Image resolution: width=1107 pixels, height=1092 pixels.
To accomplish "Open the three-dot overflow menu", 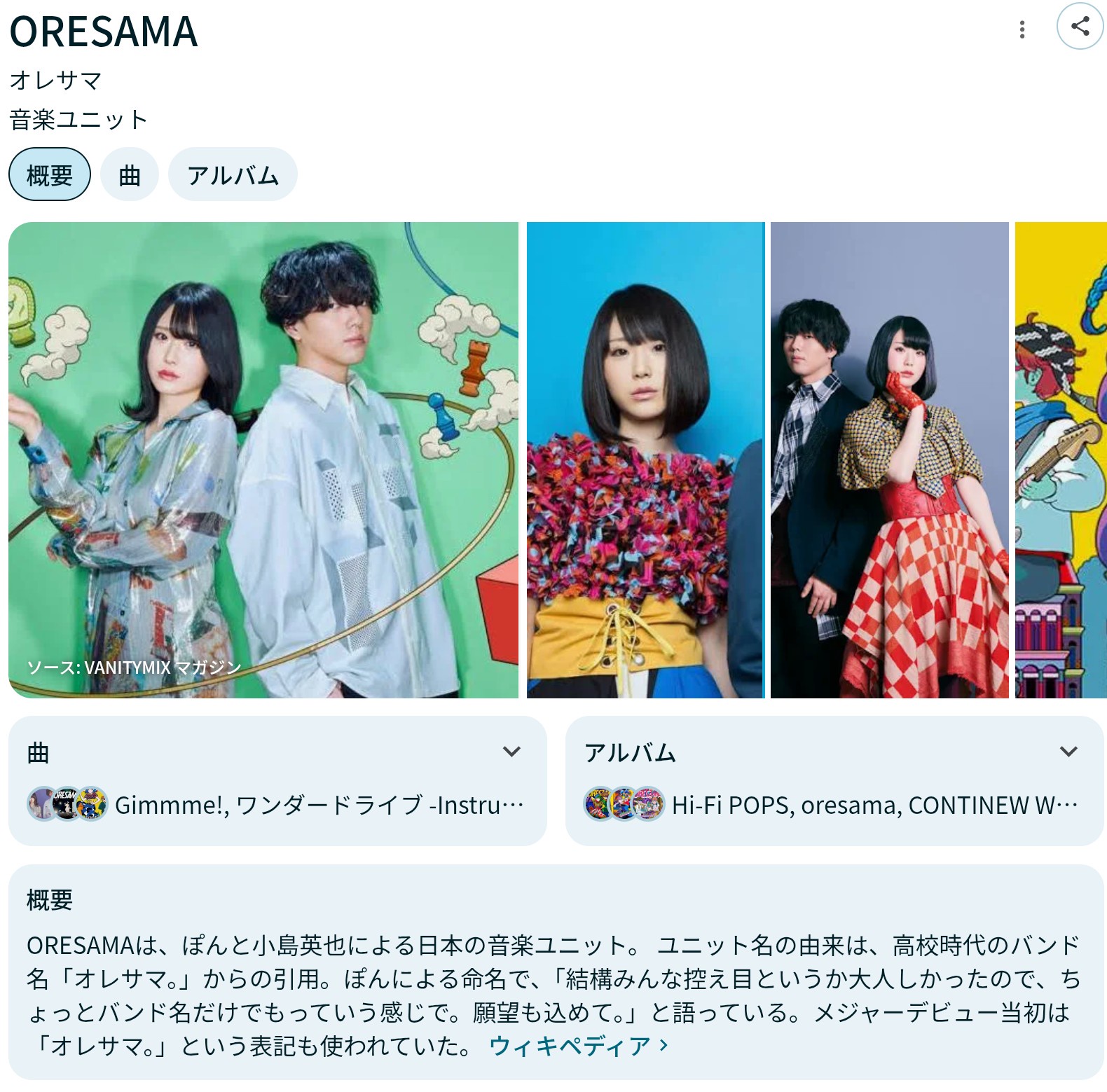I will 1022,29.
